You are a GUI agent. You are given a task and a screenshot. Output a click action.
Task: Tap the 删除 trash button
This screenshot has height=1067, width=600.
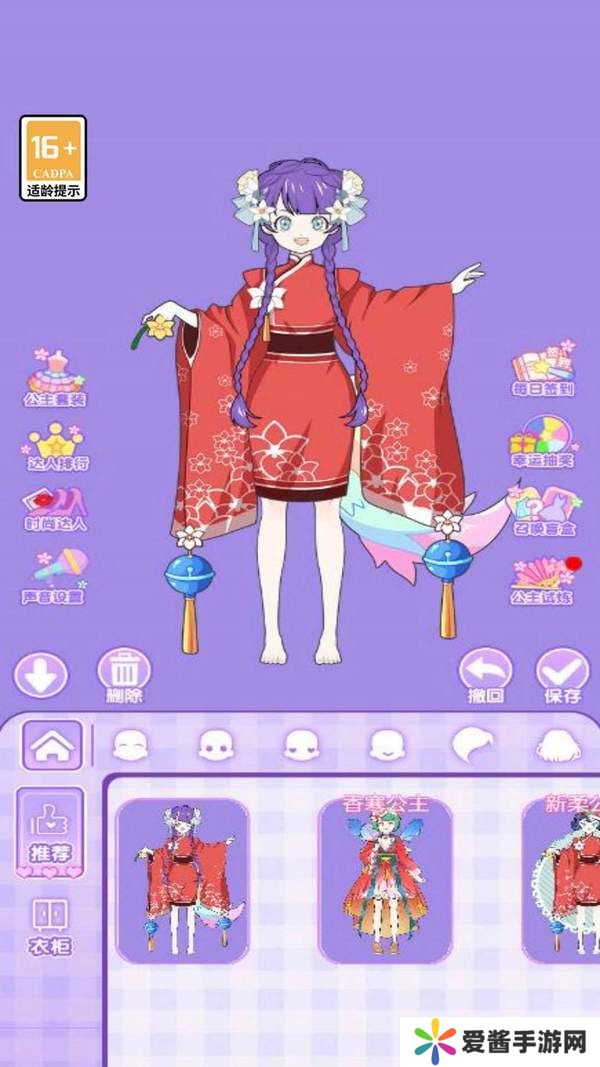pyautogui.click(x=124, y=674)
